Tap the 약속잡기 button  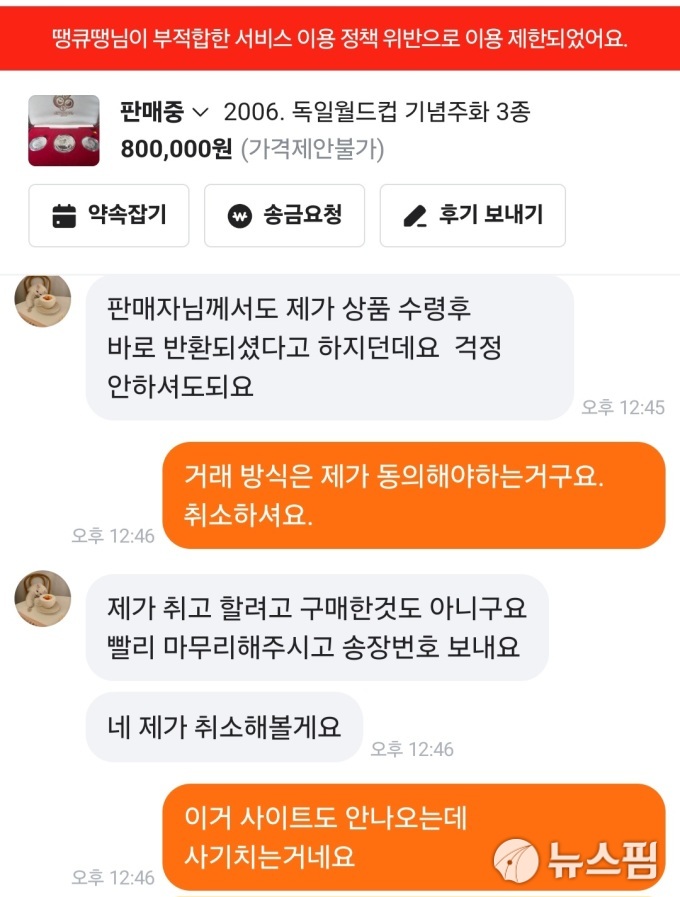pyautogui.click(x=109, y=215)
